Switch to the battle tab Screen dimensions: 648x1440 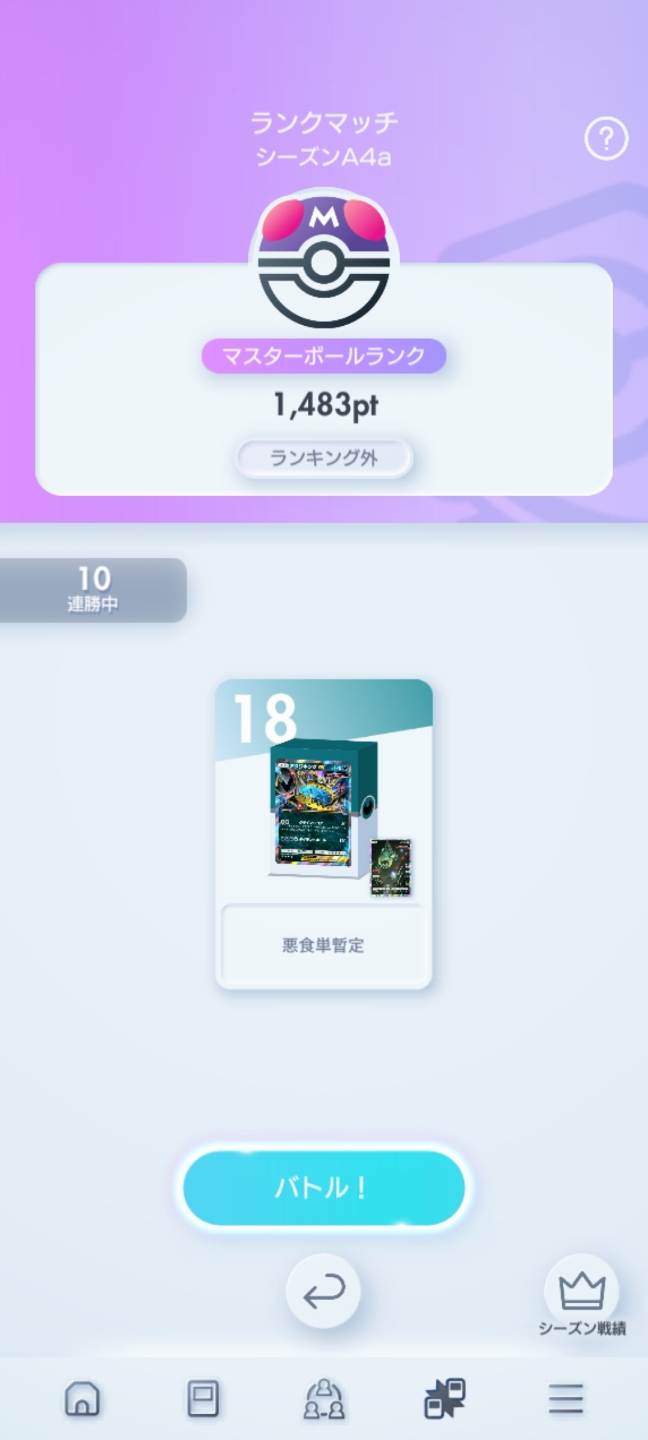444,1398
